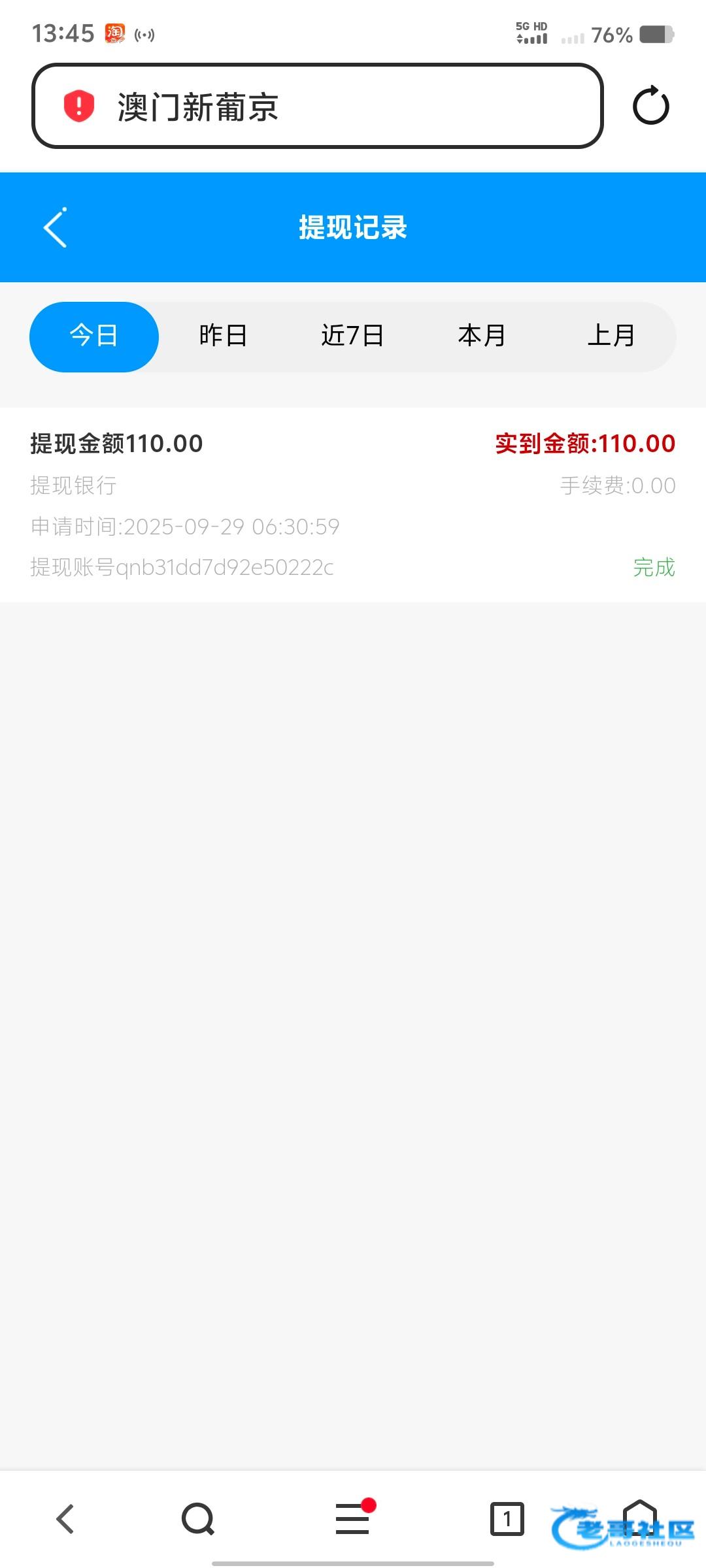Switch to the 本月 tab
This screenshot has width=706, height=1568.
click(482, 336)
